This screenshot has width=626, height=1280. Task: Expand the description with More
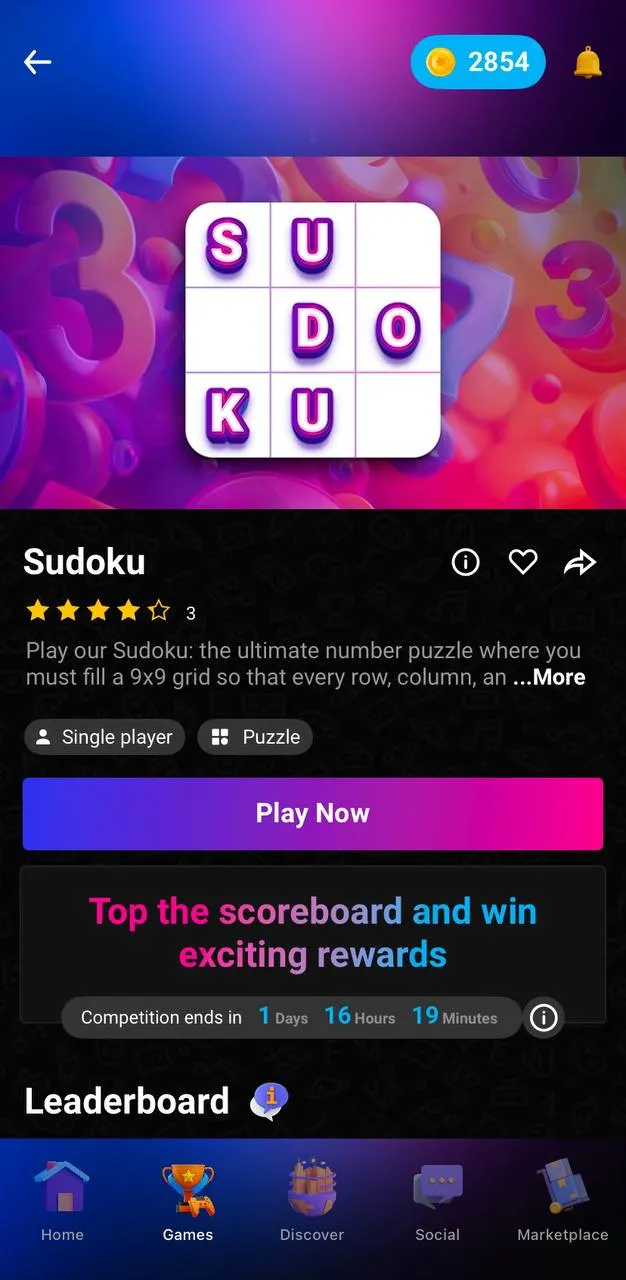tap(549, 677)
